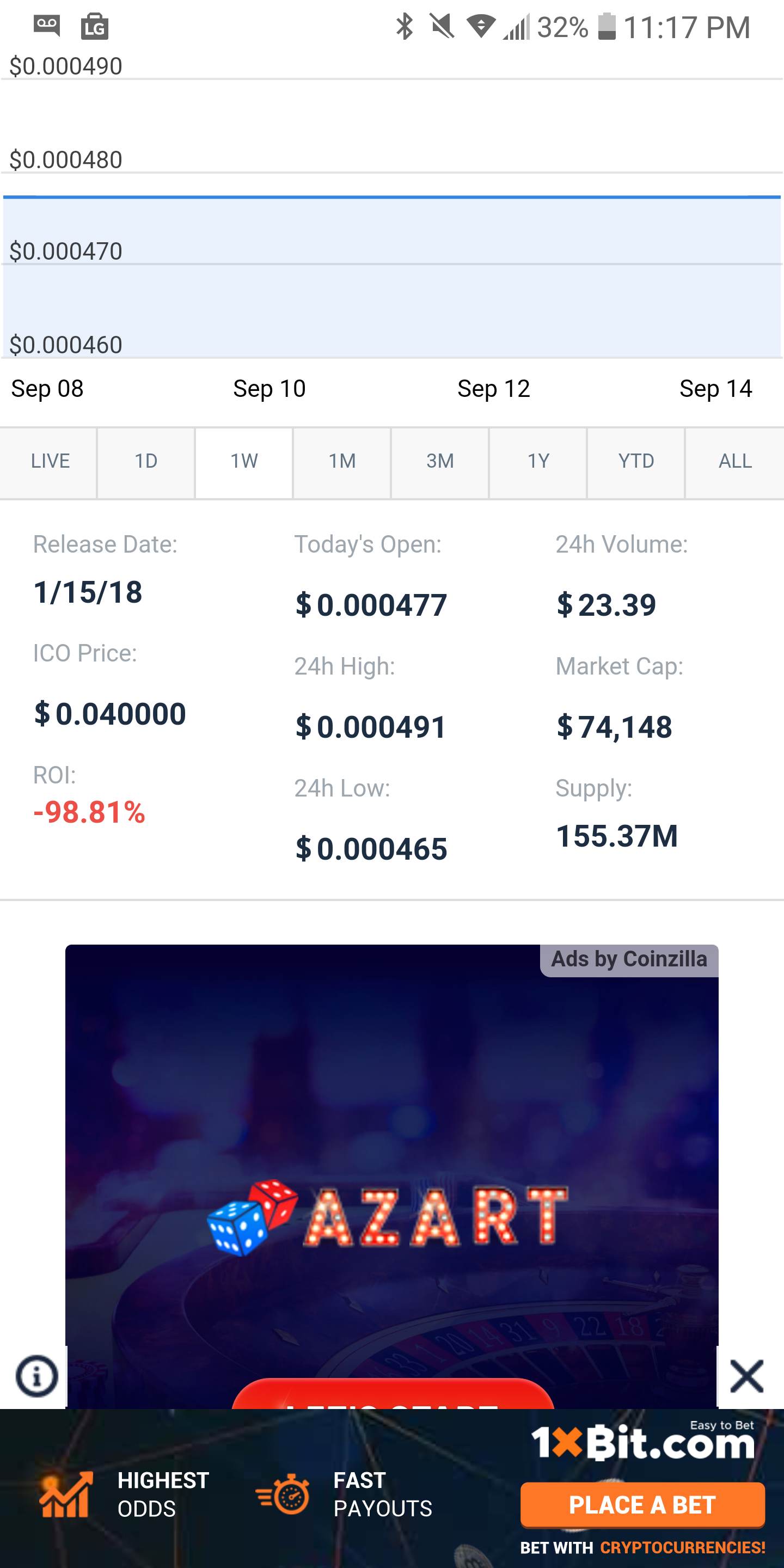The width and height of the screenshot is (784, 1568).
Task: Switch chart to YTD range
Action: pos(636,462)
